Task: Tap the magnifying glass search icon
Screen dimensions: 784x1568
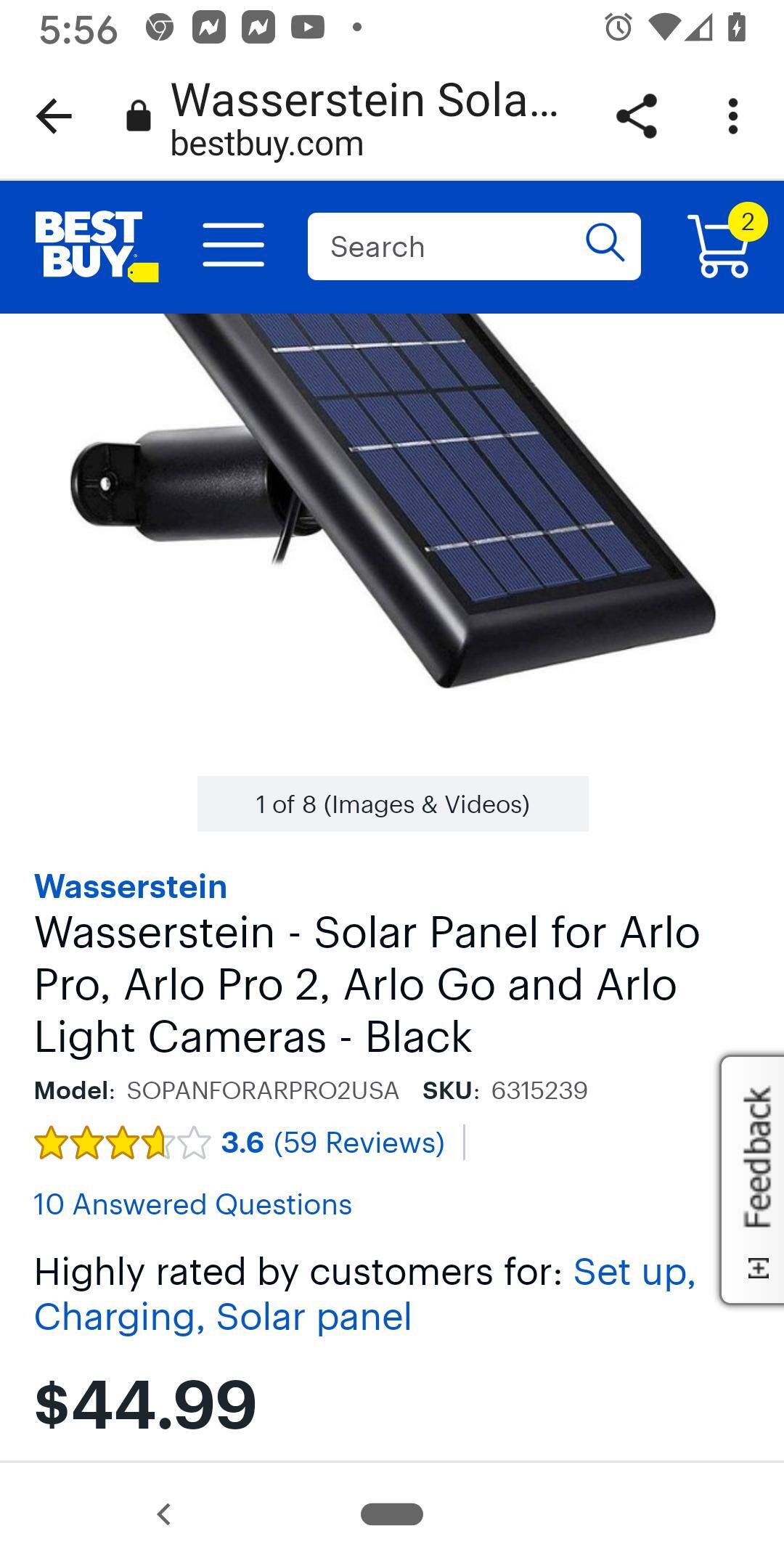Action: (x=605, y=243)
